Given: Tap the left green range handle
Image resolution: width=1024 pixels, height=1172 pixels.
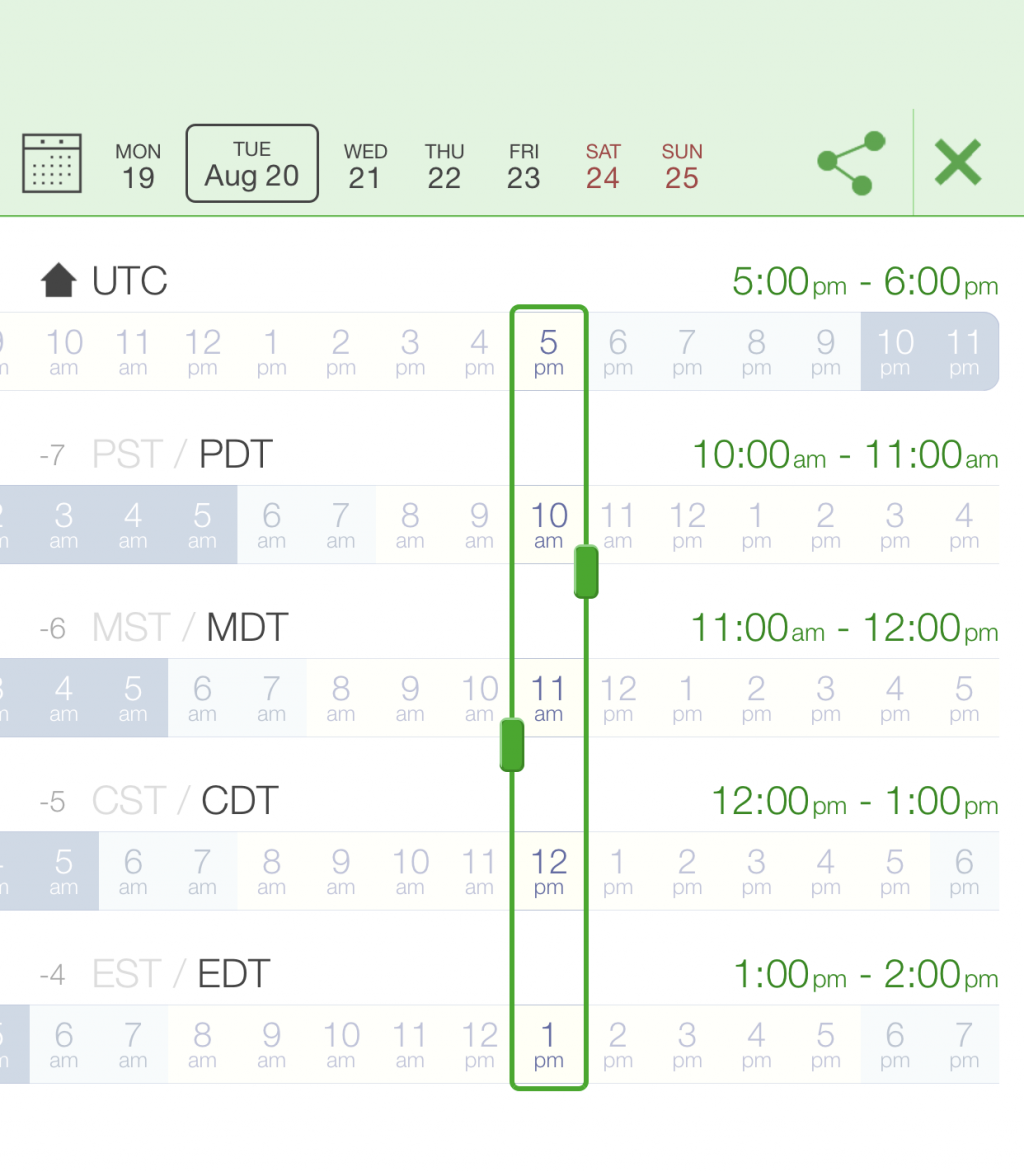Looking at the screenshot, I should 512,745.
